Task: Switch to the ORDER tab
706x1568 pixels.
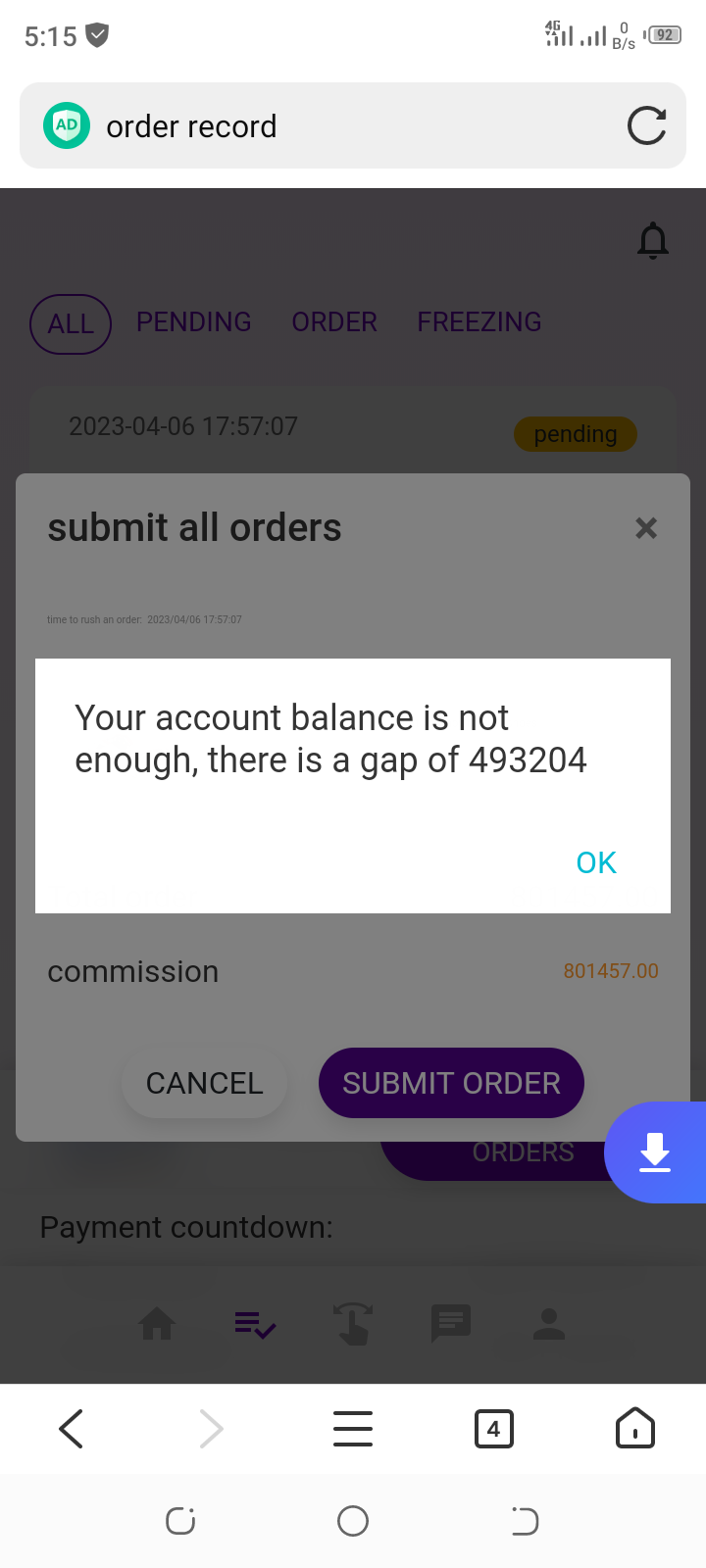Action: (334, 322)
